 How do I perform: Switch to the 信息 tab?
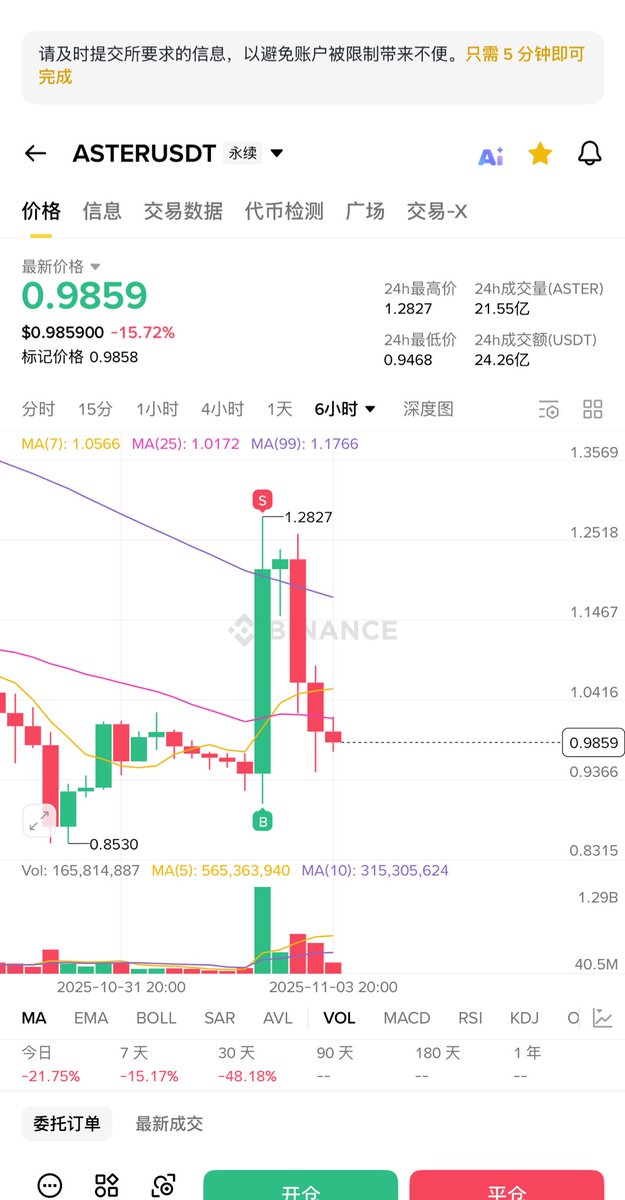coord(102,211)
